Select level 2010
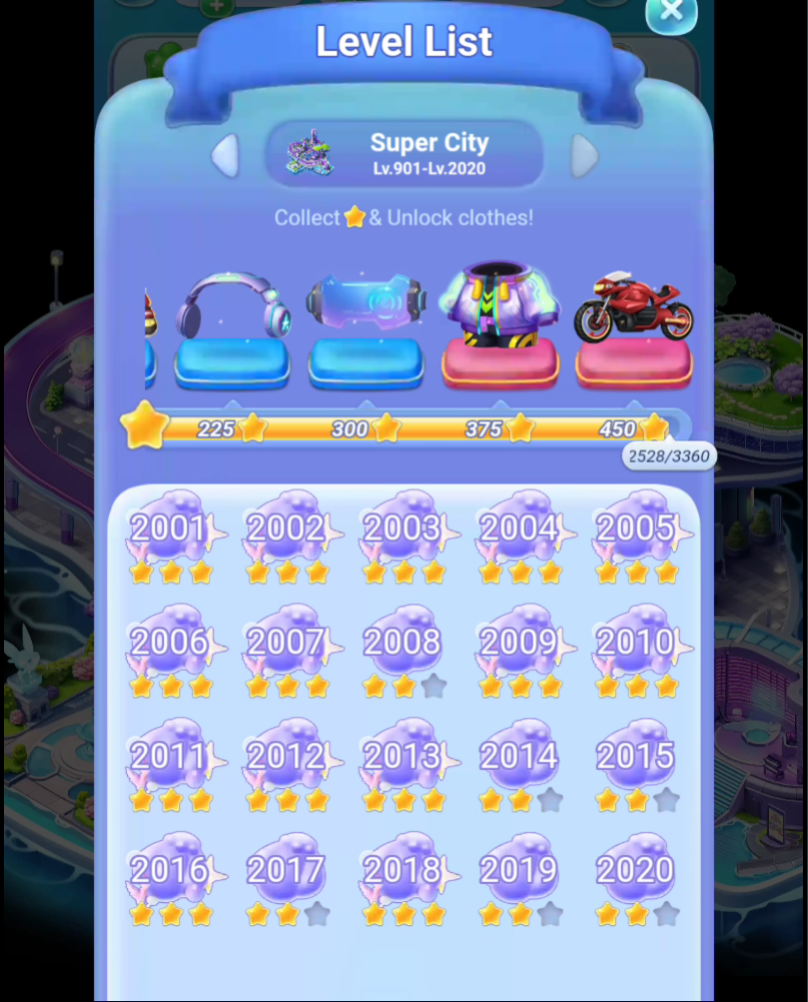This screenshot has width=808, height=1002. coord(636,644)
